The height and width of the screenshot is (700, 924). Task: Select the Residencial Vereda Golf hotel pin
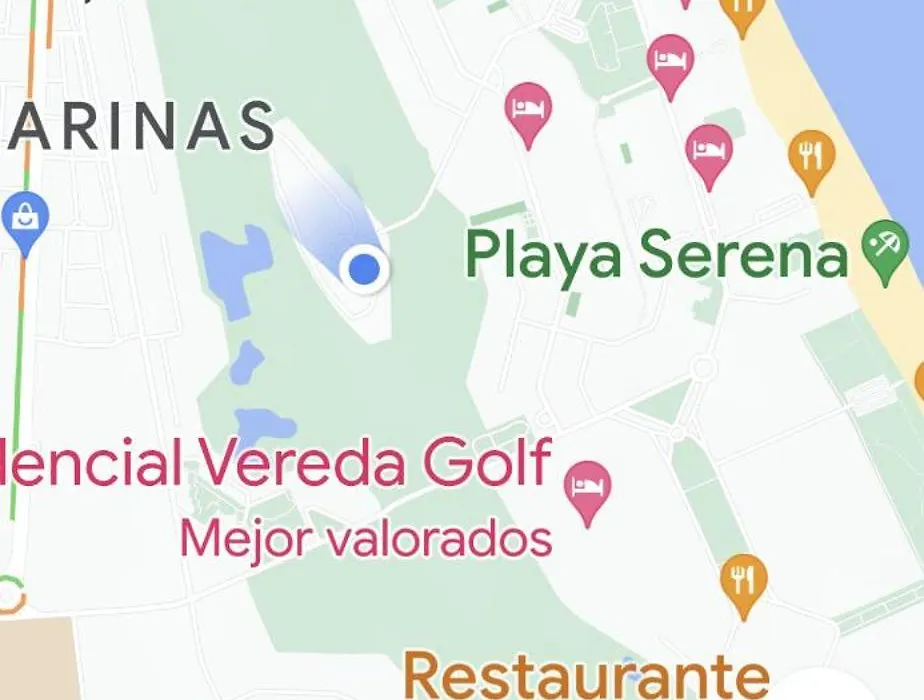click(x=587, y=487)
